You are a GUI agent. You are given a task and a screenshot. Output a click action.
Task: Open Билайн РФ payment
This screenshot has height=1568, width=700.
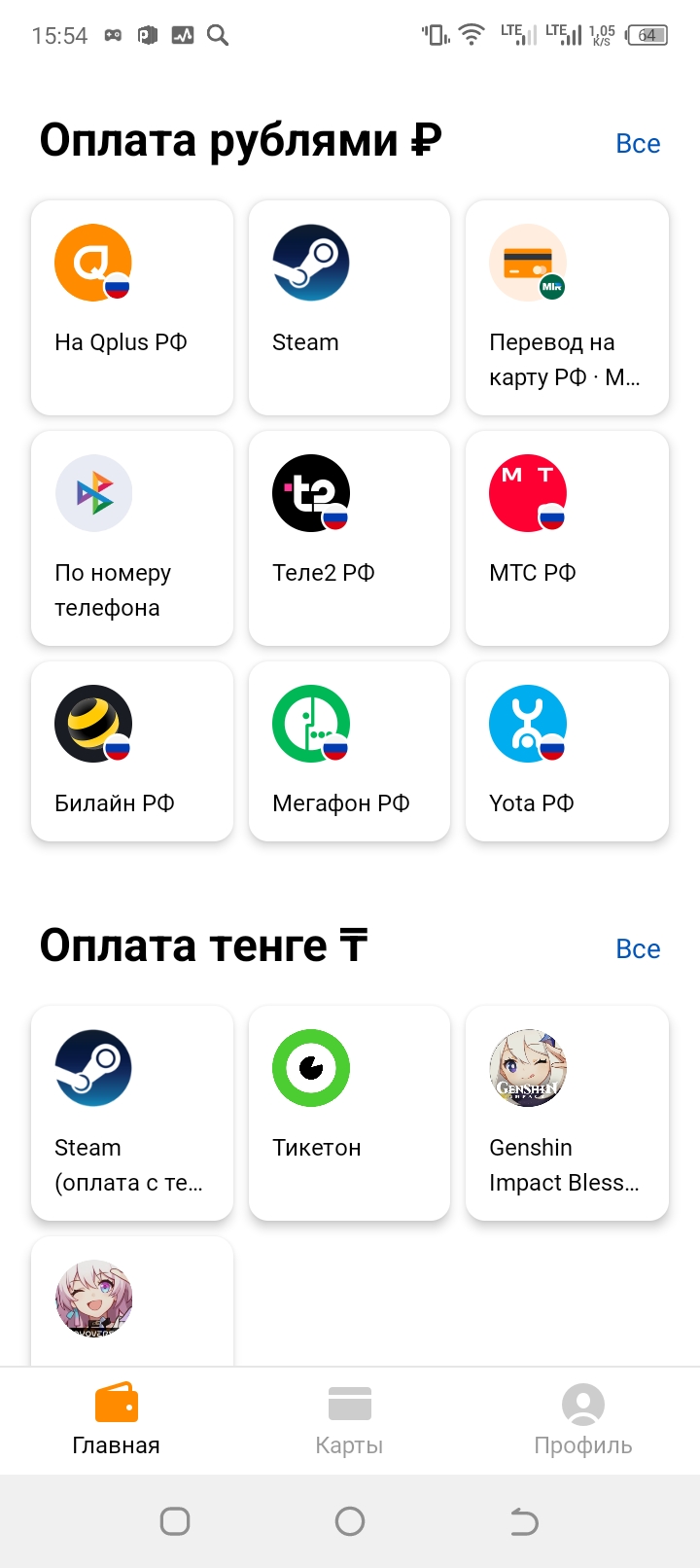point(132,751)
